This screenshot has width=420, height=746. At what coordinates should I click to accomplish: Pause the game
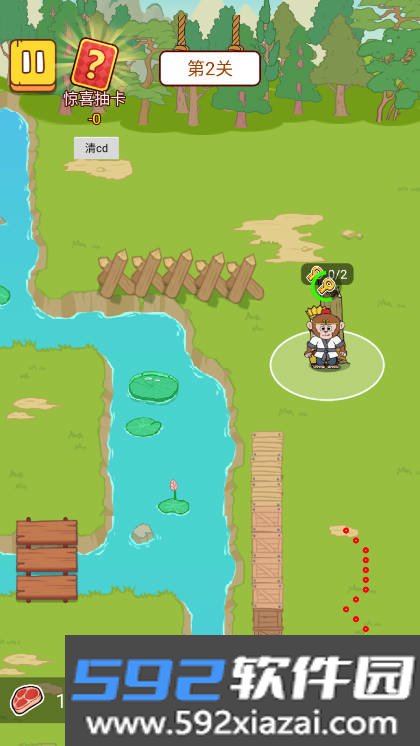click(x=33, y=65)
